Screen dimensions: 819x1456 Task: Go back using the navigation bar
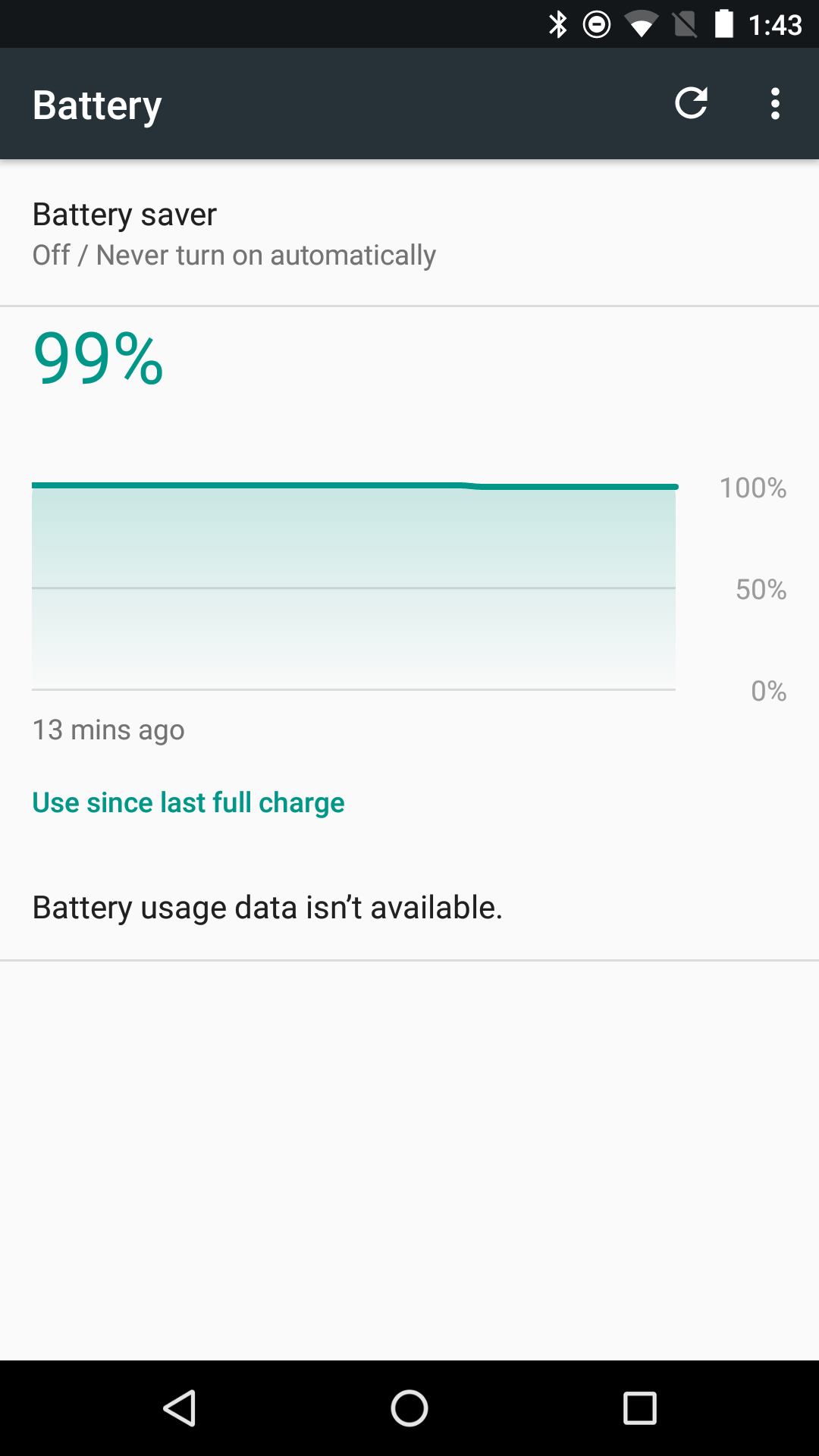tap(180, 1408)
